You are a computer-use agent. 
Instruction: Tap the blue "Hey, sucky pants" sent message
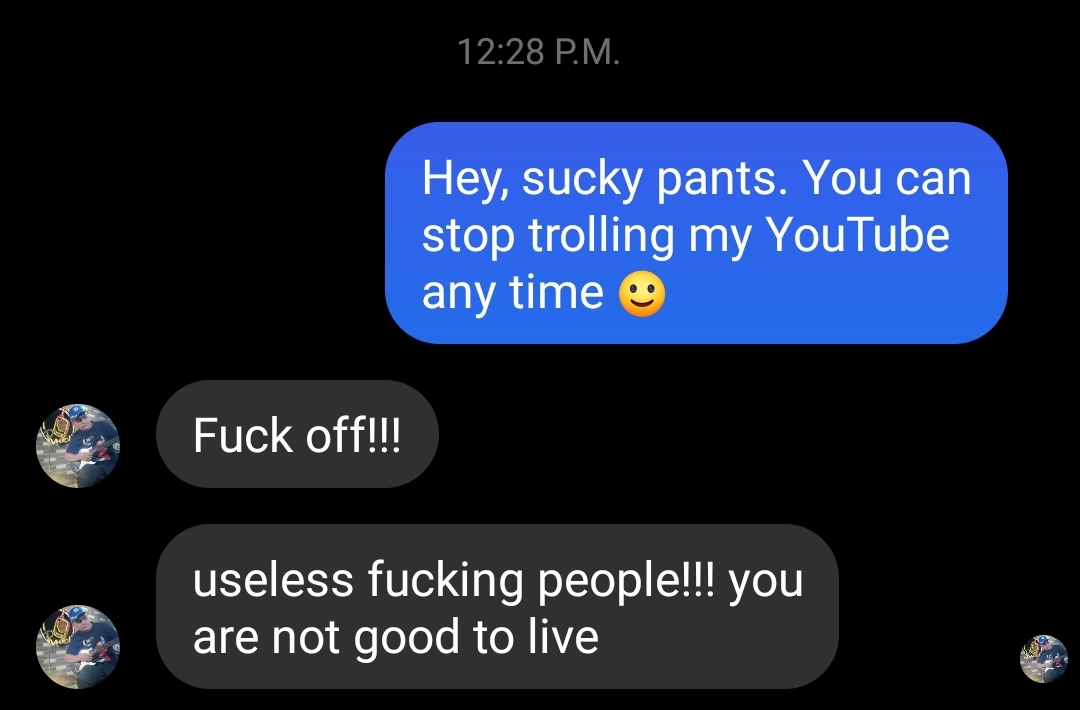(x=696, y=233)
